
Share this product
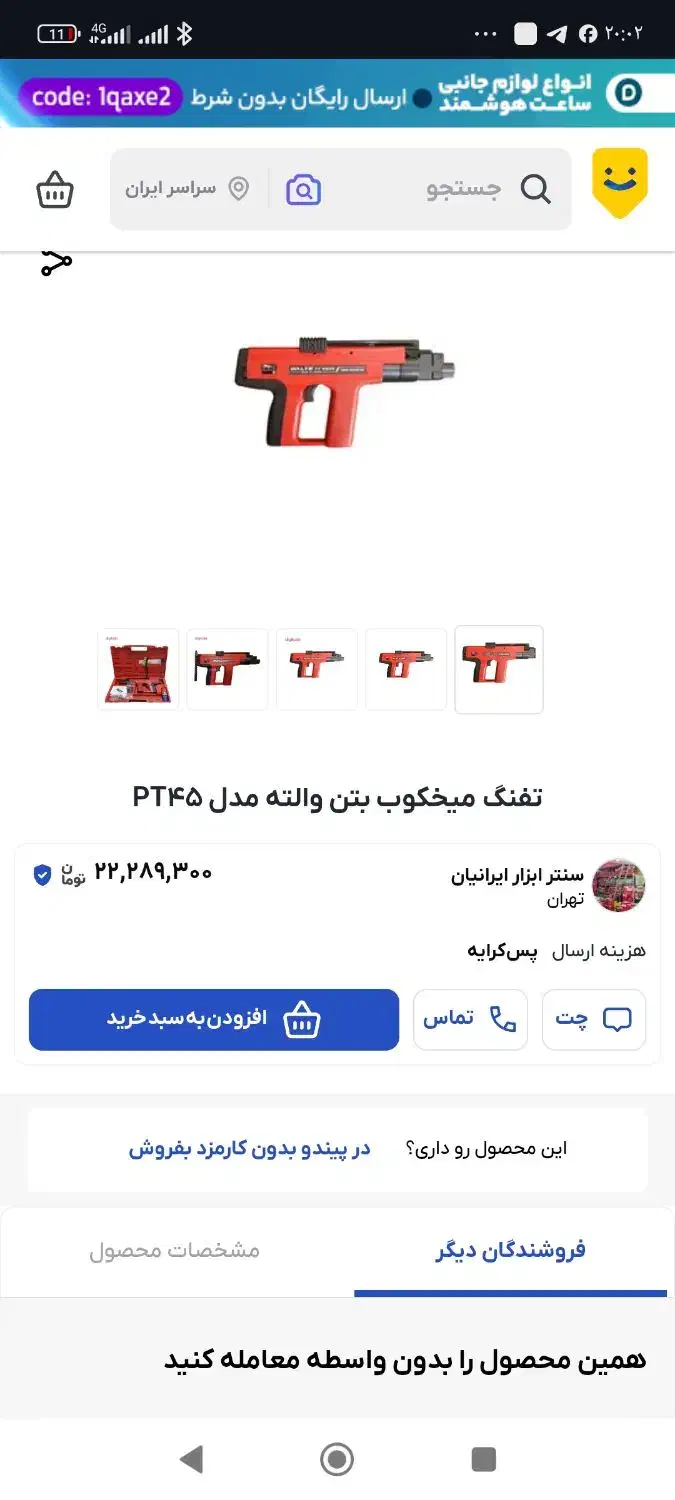point(56,264)
